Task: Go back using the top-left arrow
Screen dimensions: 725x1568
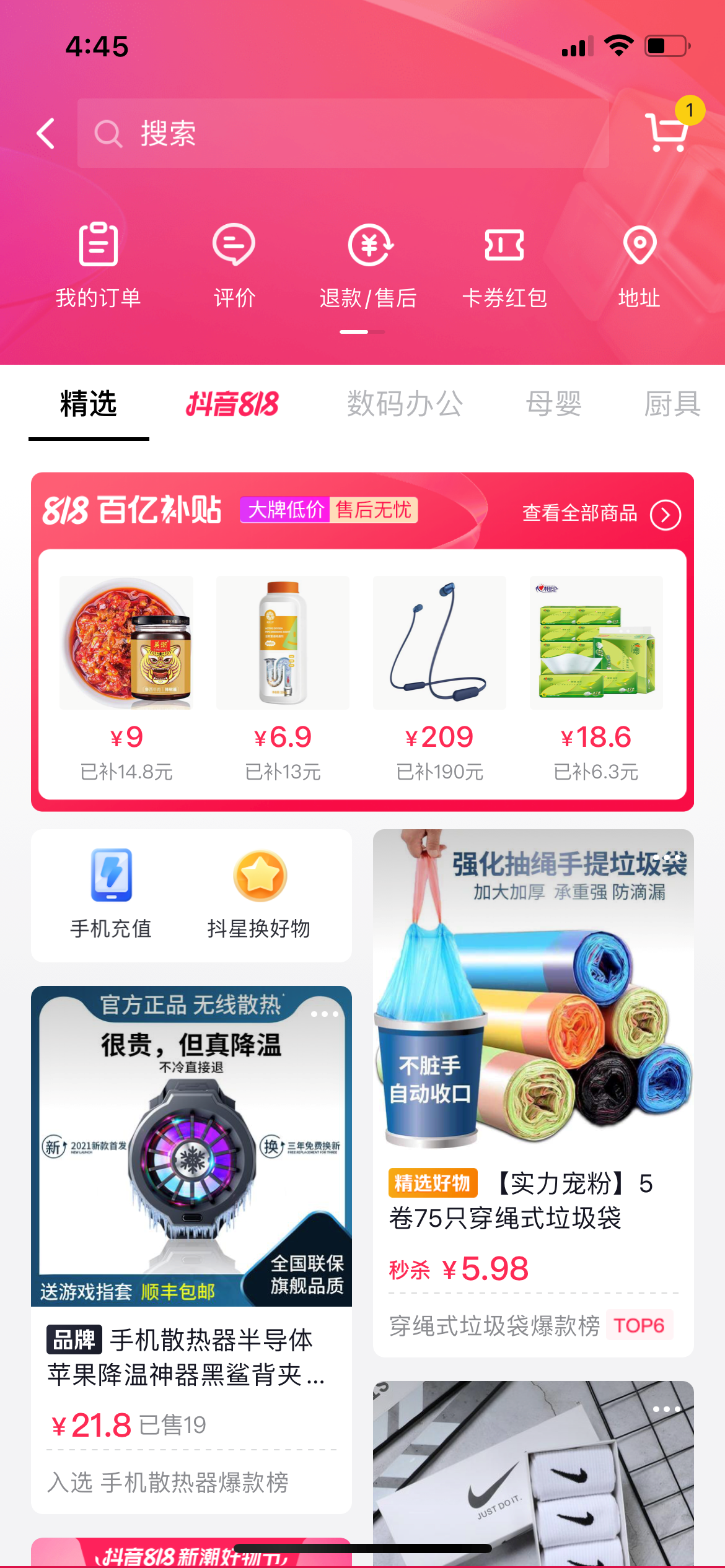Action: click(x=46, y=134)
